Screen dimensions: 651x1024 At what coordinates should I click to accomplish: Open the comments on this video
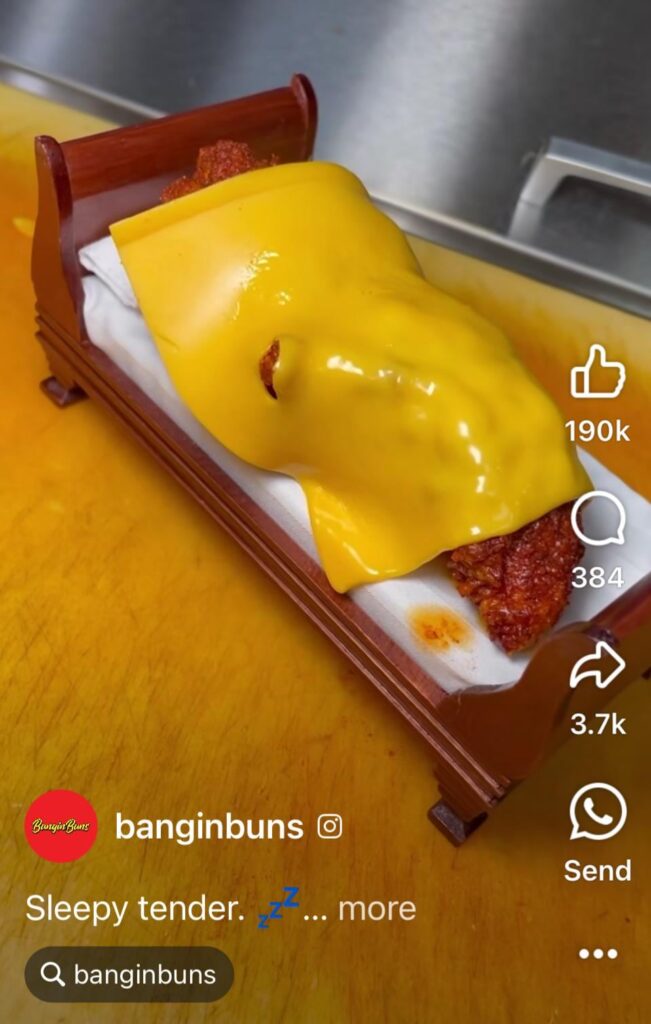(597, 522)
